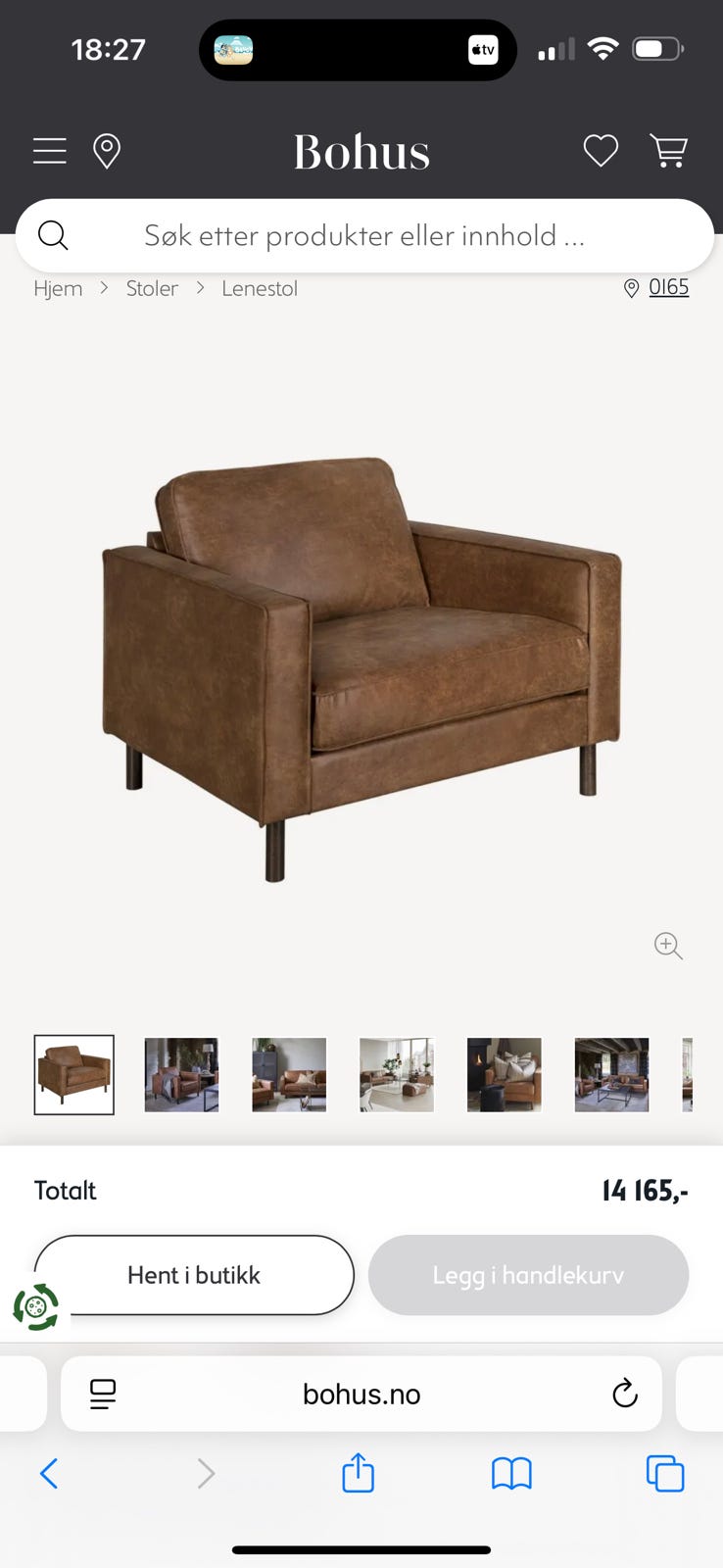Screen dimensions: 723x1568
Task: Select the second product thumbnail
Action: coord(181,1075)
